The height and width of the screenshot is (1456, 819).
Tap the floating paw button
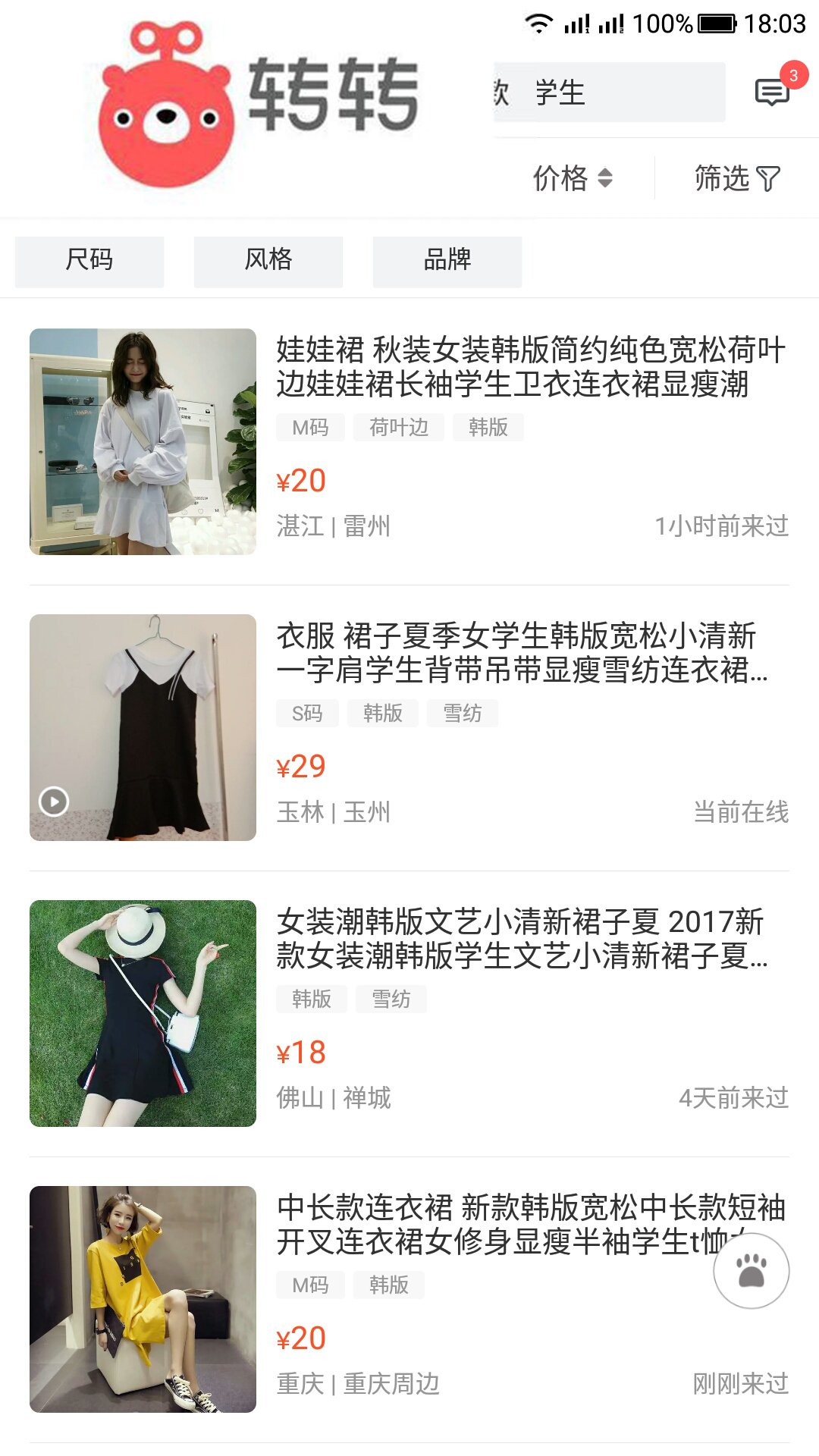click(751, 1269)
